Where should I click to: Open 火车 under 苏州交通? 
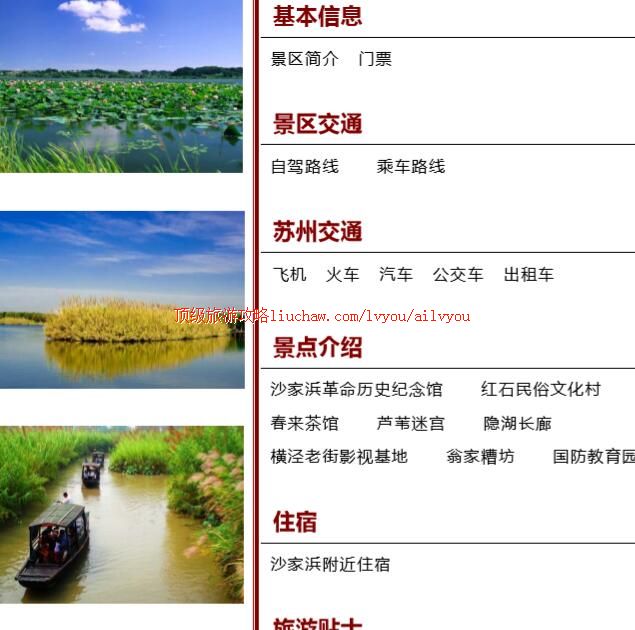[x=342, y=275]
